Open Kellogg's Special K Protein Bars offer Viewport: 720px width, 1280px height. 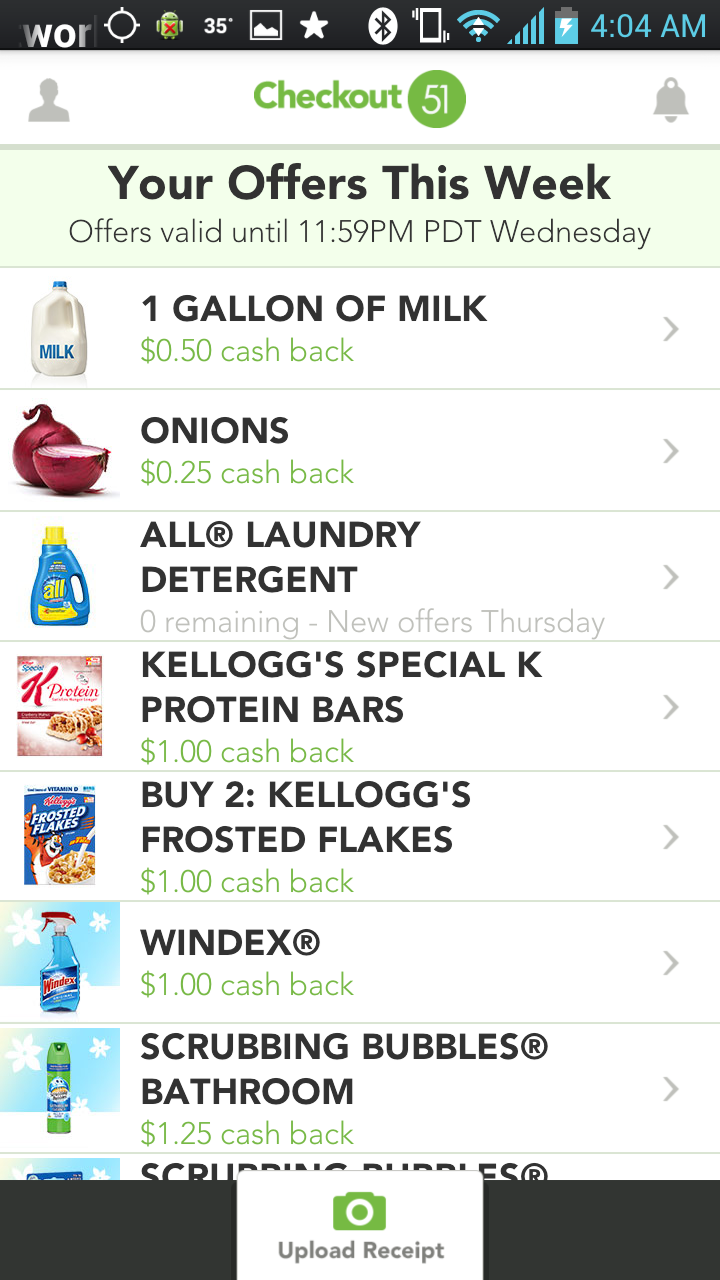pyautogui.click(x=360, y=707)
